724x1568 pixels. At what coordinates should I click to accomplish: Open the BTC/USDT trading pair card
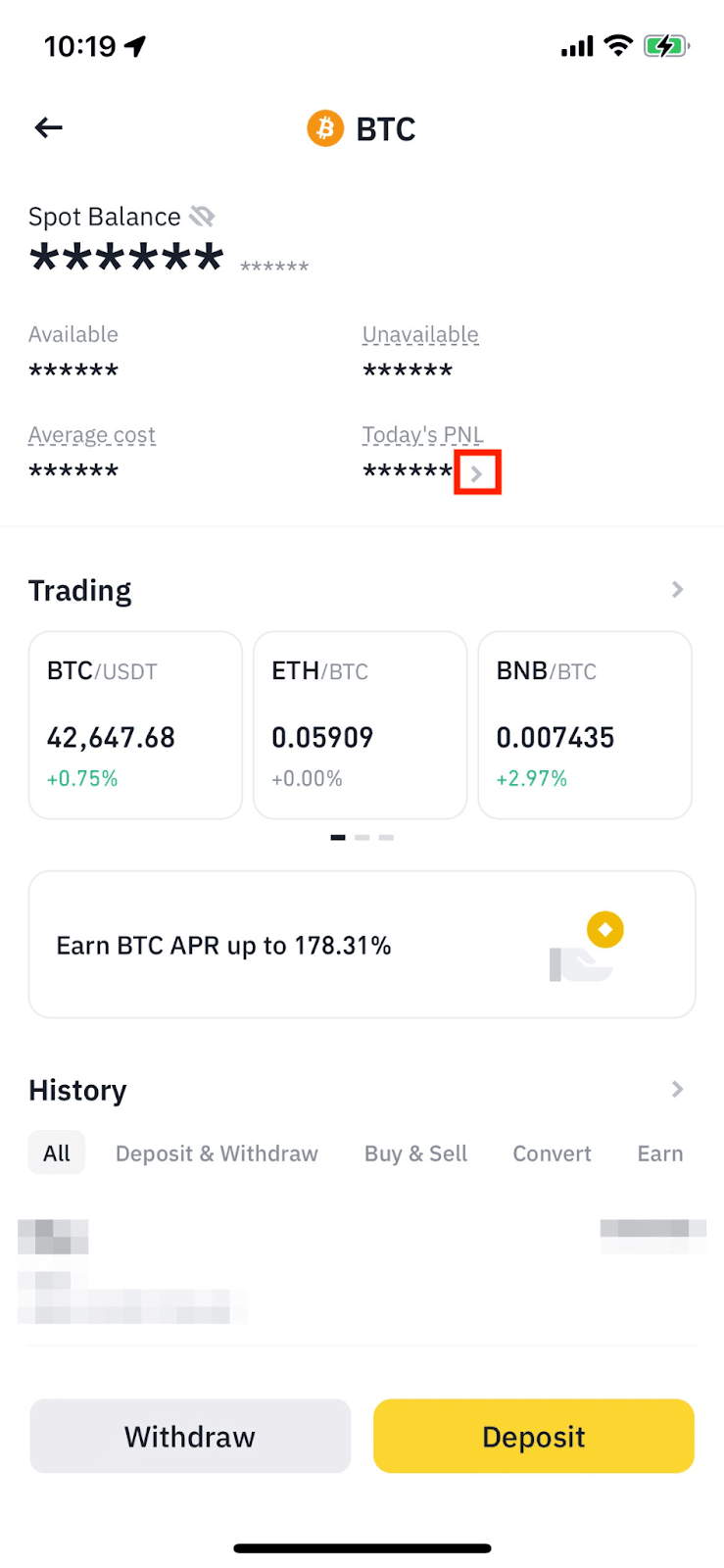135,724
